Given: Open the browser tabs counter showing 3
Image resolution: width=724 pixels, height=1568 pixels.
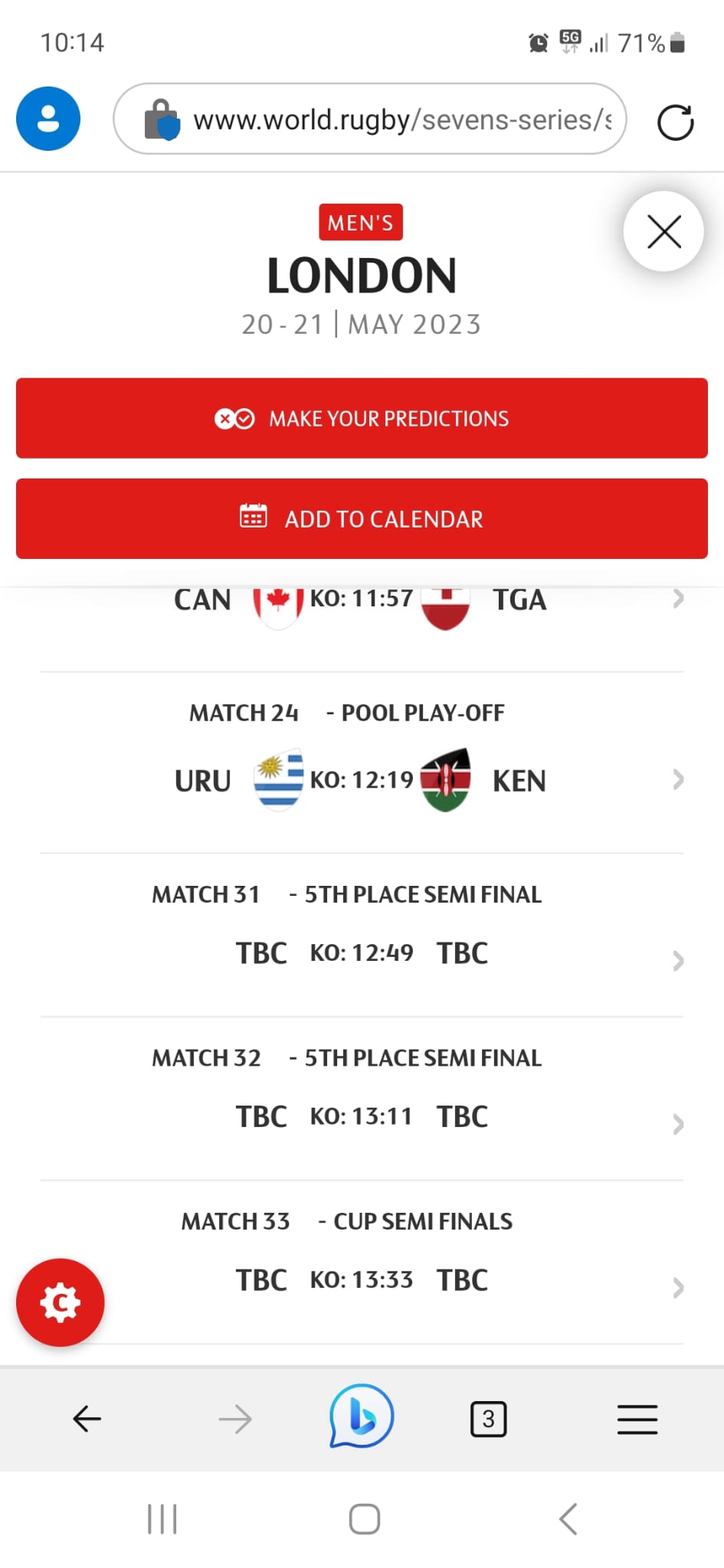Looking at the screenshot, I should 488,1419.
